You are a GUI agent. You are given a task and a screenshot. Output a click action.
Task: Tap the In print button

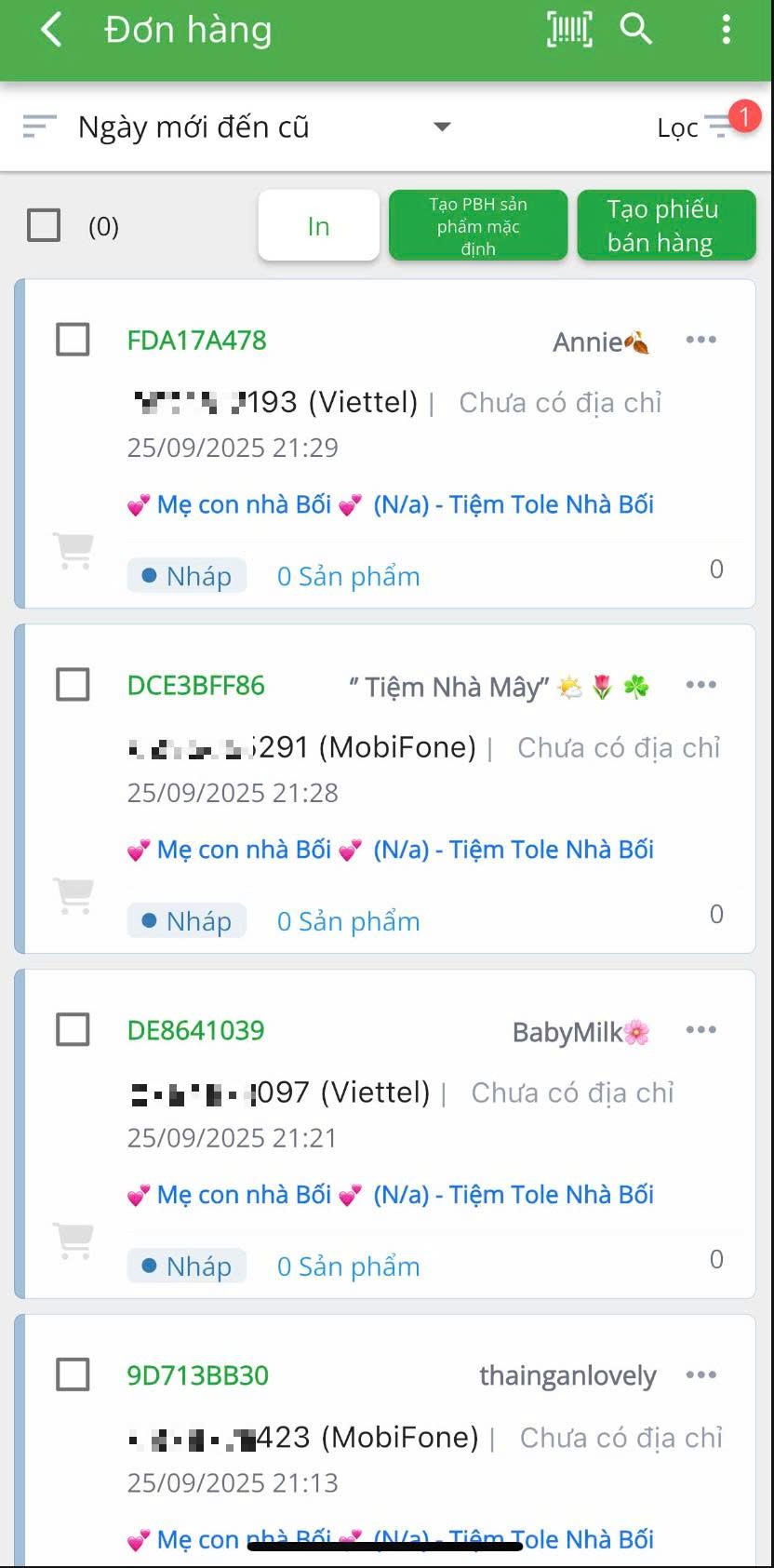pos(318,225)
